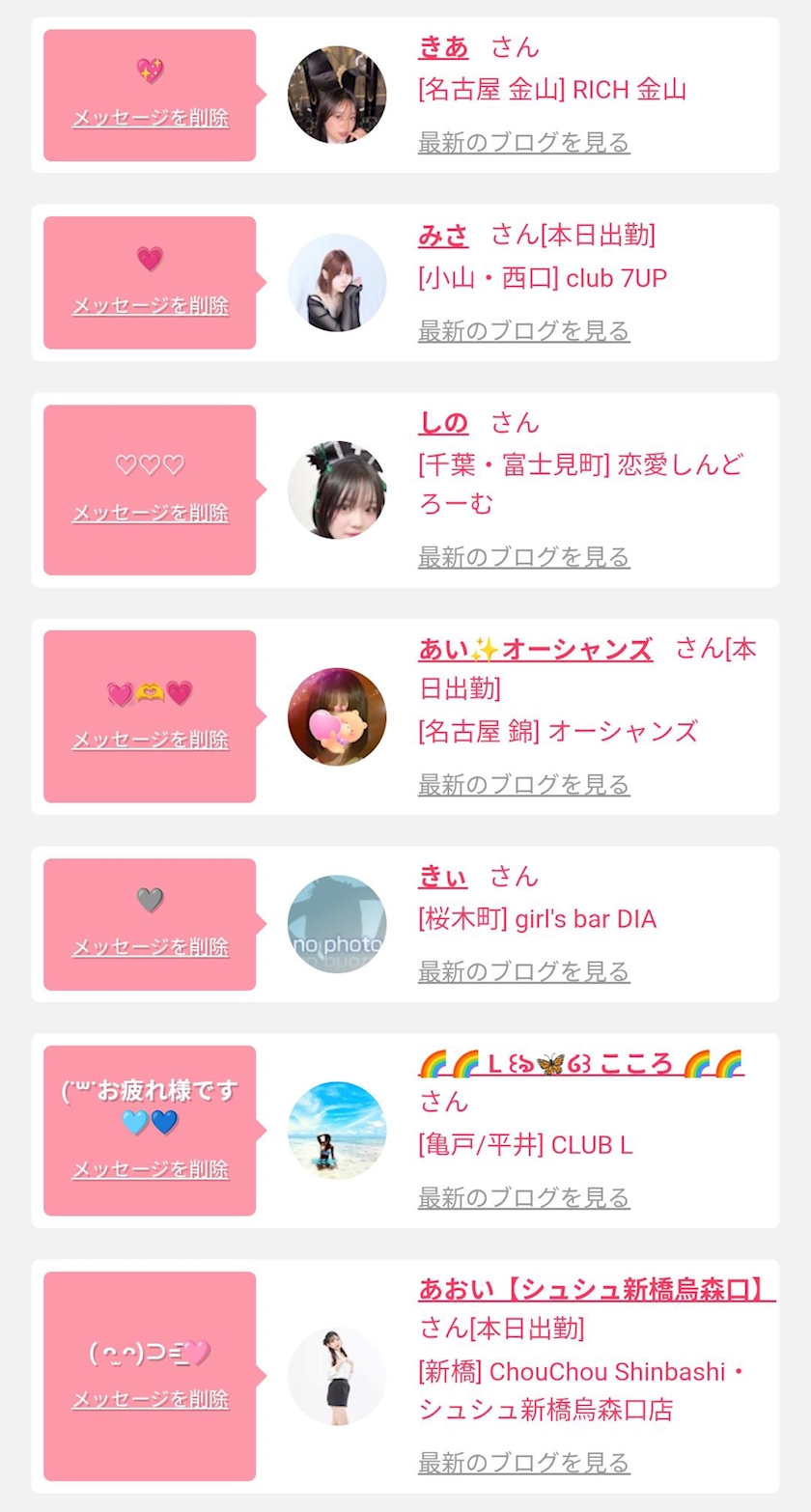
Task: Open きあ's profile name link
Action: (x=443, y=46)
